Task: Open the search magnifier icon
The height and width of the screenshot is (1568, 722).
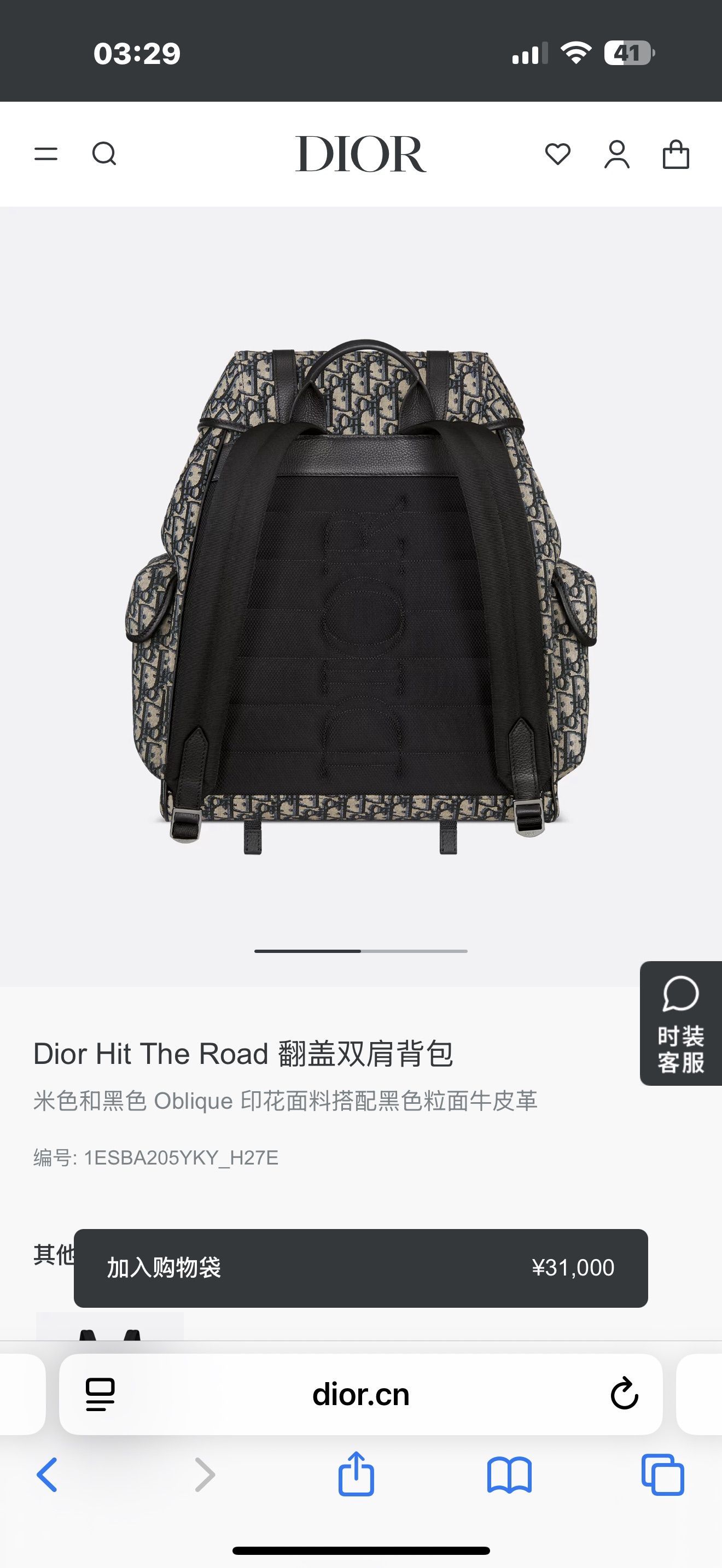Action: [104, 154]
